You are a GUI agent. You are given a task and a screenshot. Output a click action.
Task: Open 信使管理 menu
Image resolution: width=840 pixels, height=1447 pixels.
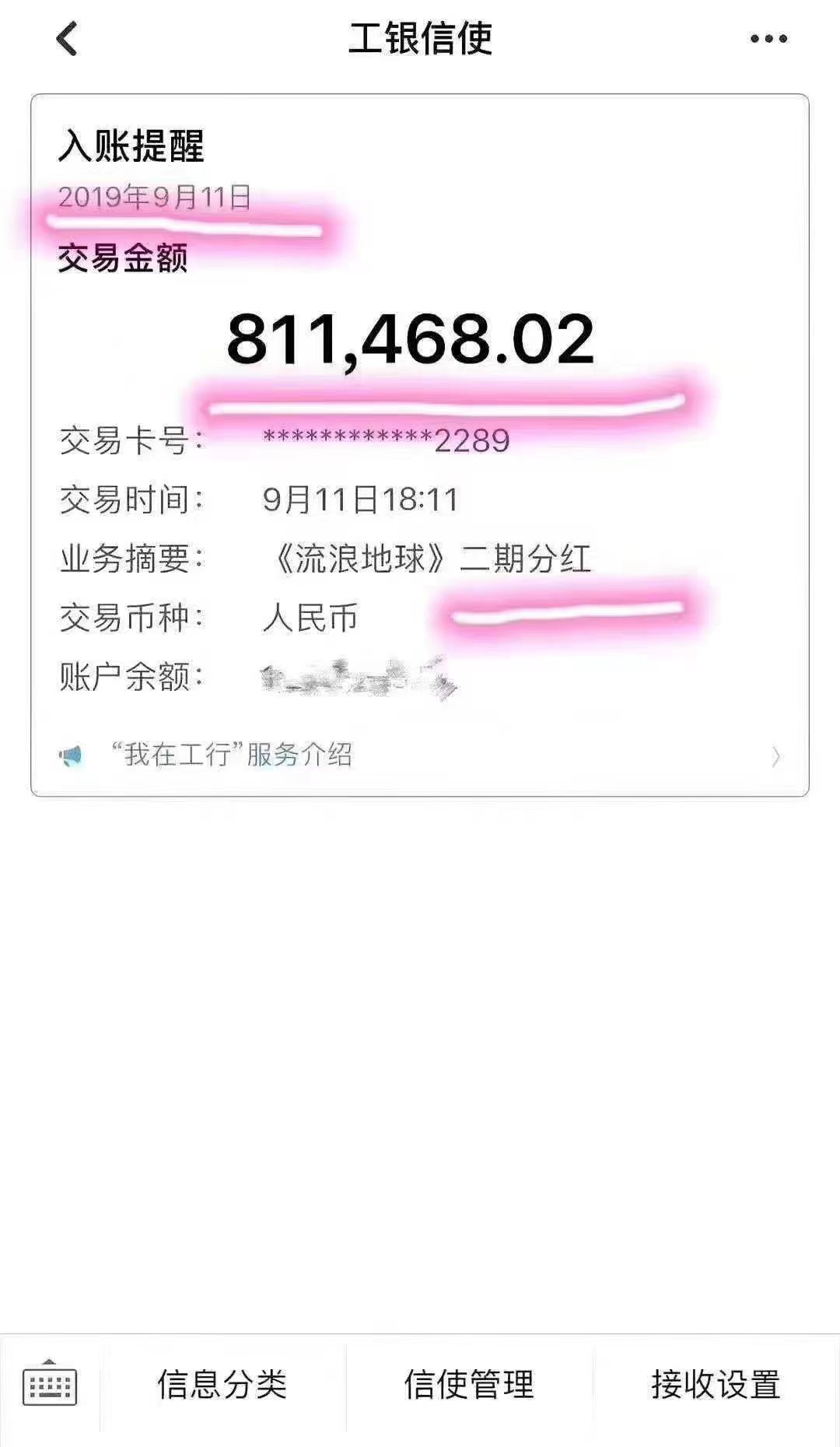[469, 1385]
